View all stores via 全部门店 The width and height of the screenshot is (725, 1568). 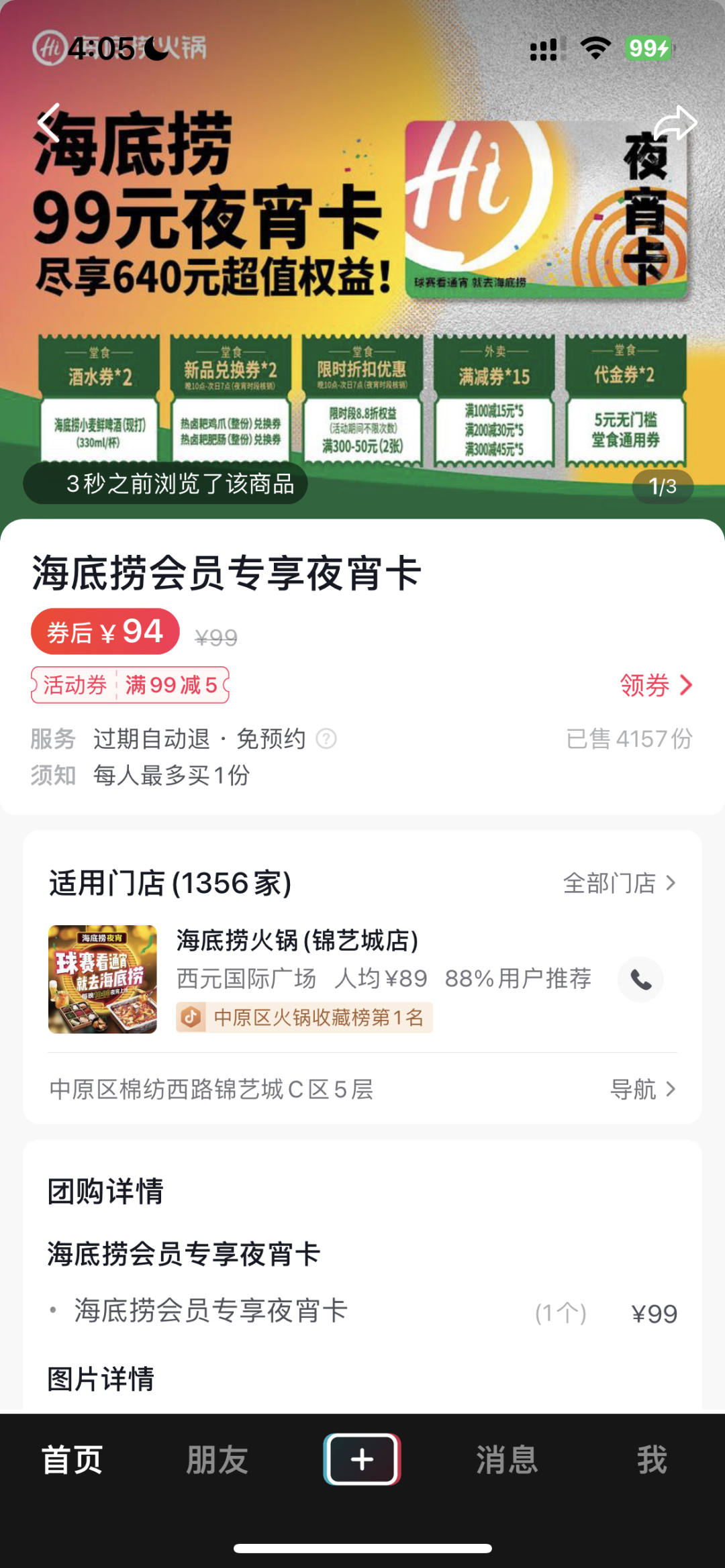[x=619, y=883]
